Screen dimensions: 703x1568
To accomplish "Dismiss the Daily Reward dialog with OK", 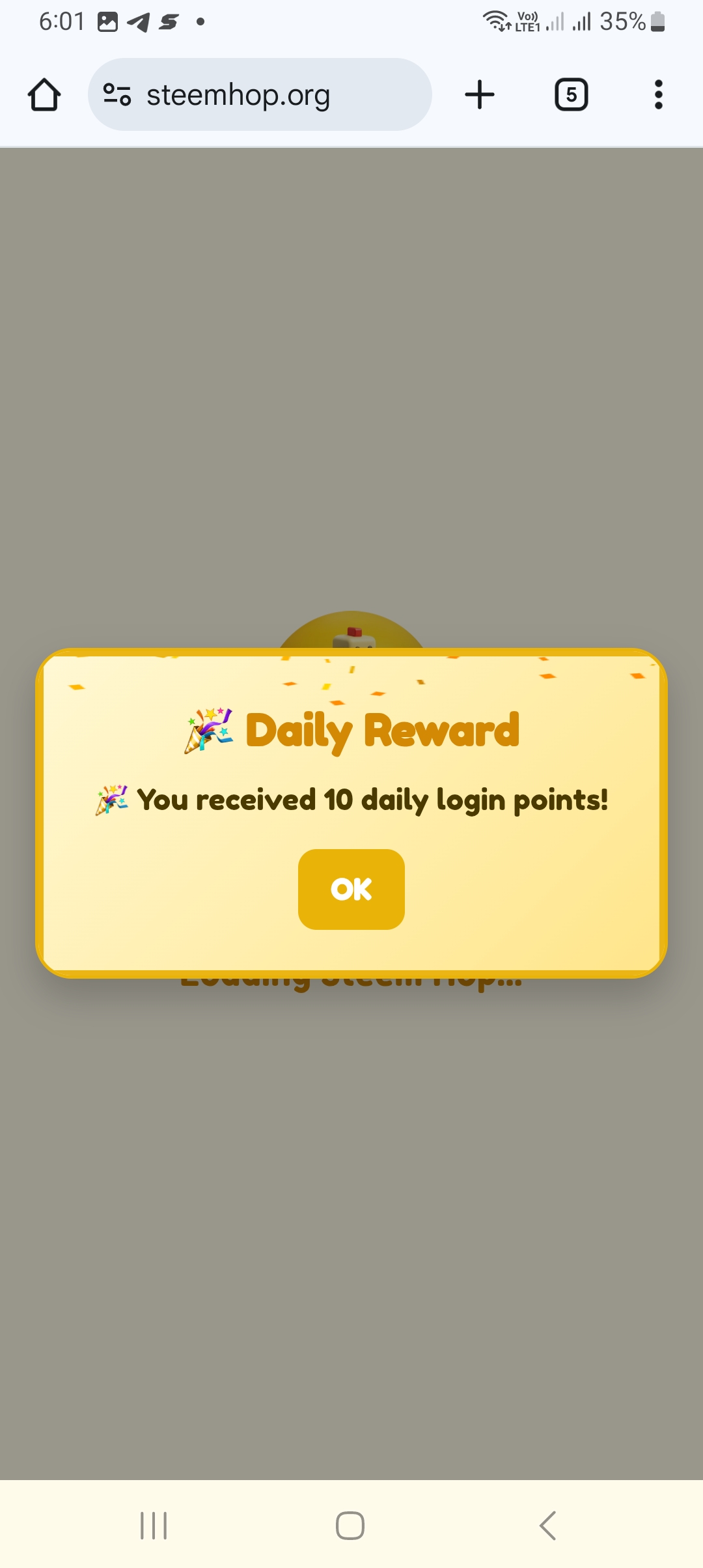I will tap(351, 889).
